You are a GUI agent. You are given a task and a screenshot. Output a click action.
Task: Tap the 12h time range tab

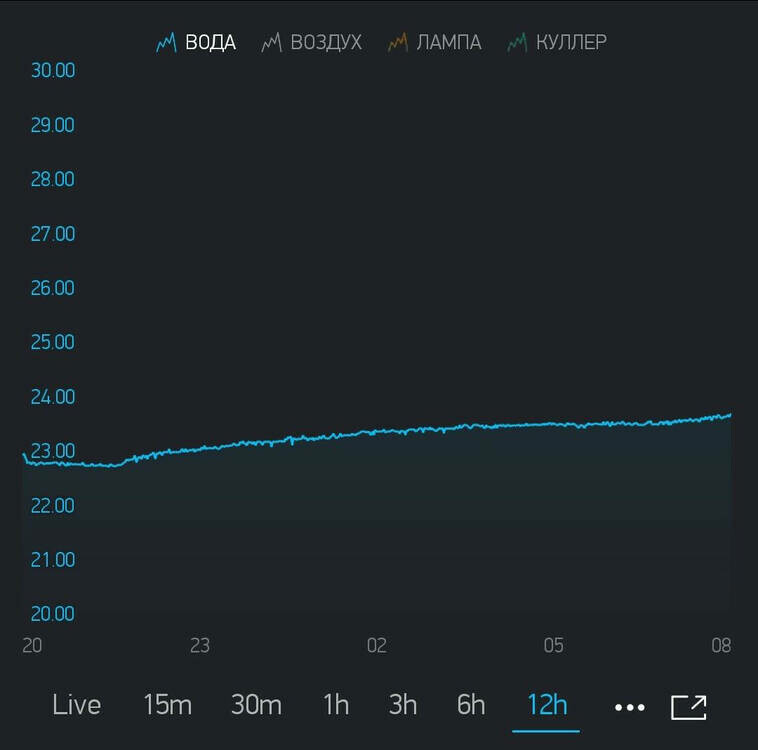[547, 705]
